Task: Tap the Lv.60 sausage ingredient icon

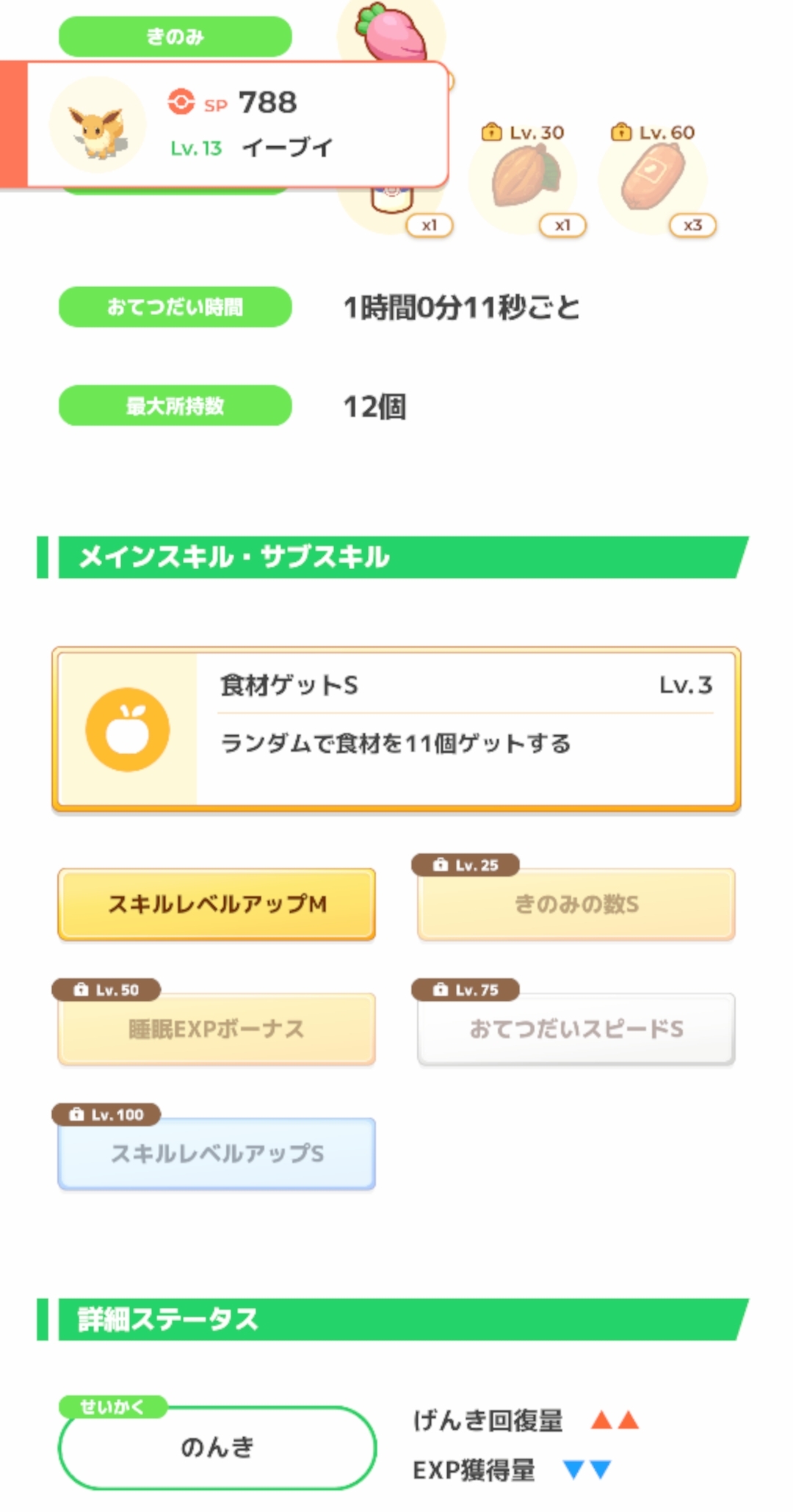Action: [x=653, y=178]
